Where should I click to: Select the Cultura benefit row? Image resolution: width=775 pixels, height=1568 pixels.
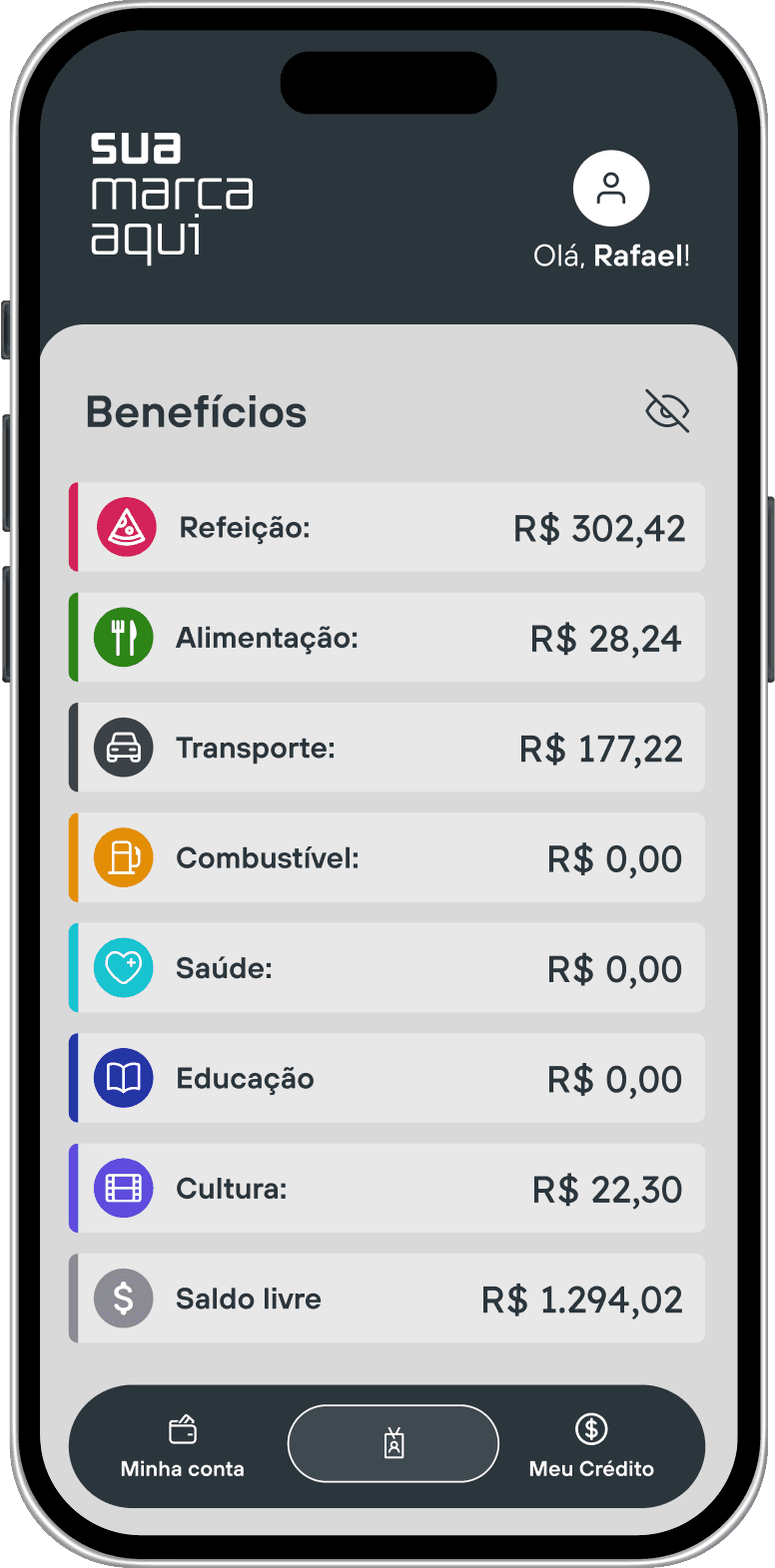(387, 1189)
